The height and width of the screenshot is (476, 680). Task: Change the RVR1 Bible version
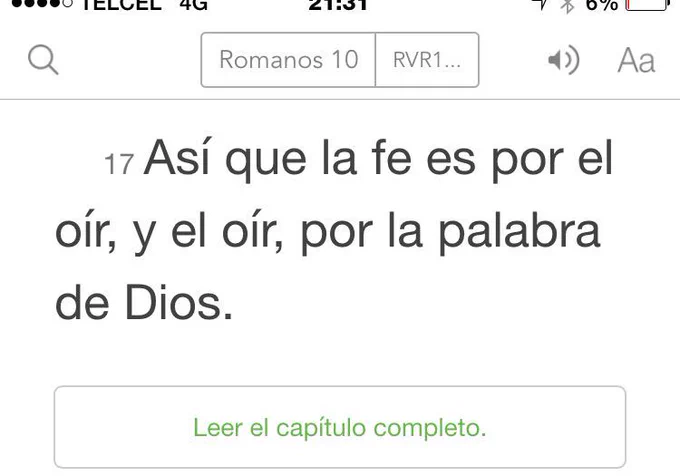(x=427, y=60)
